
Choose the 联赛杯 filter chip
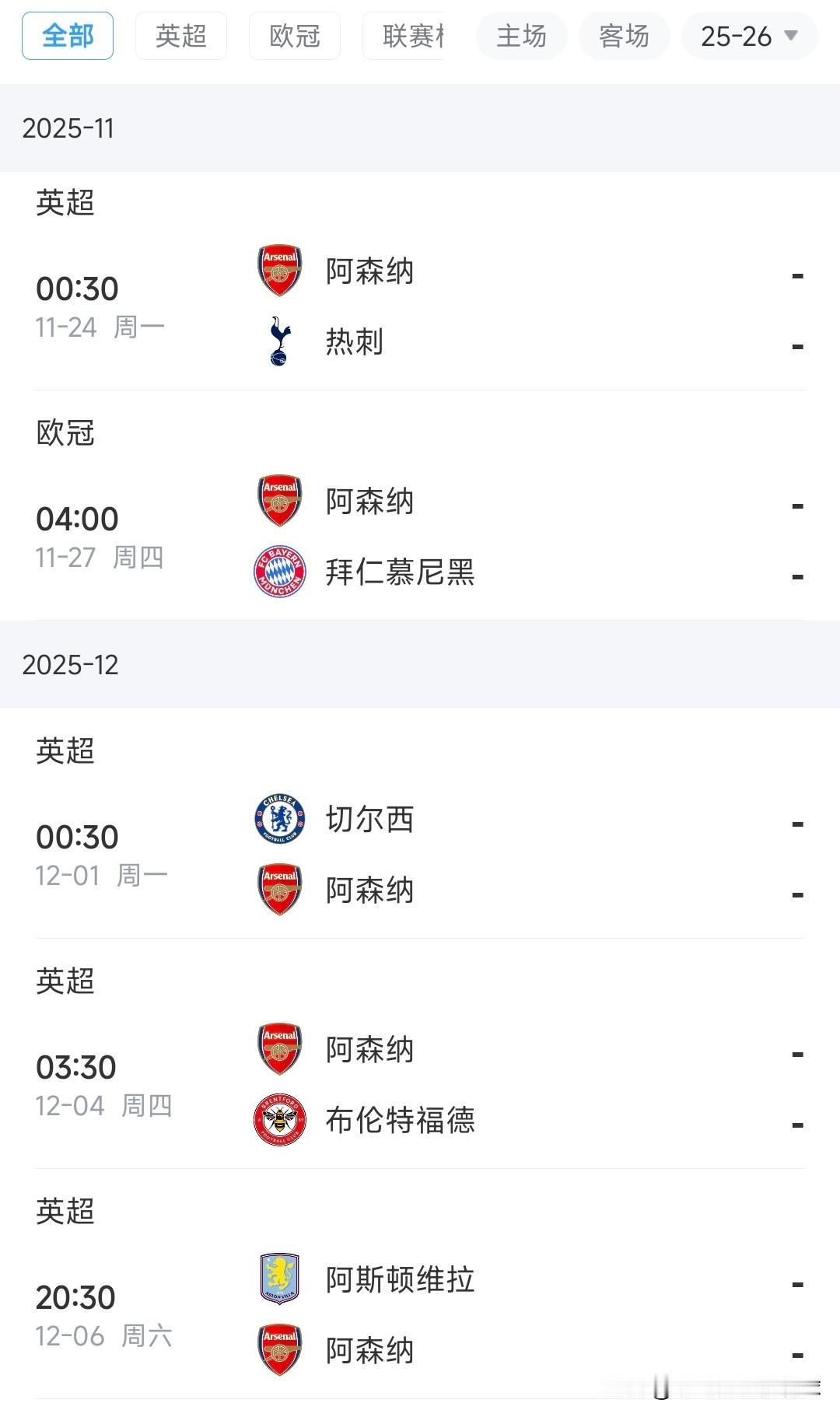click(404, 36)
